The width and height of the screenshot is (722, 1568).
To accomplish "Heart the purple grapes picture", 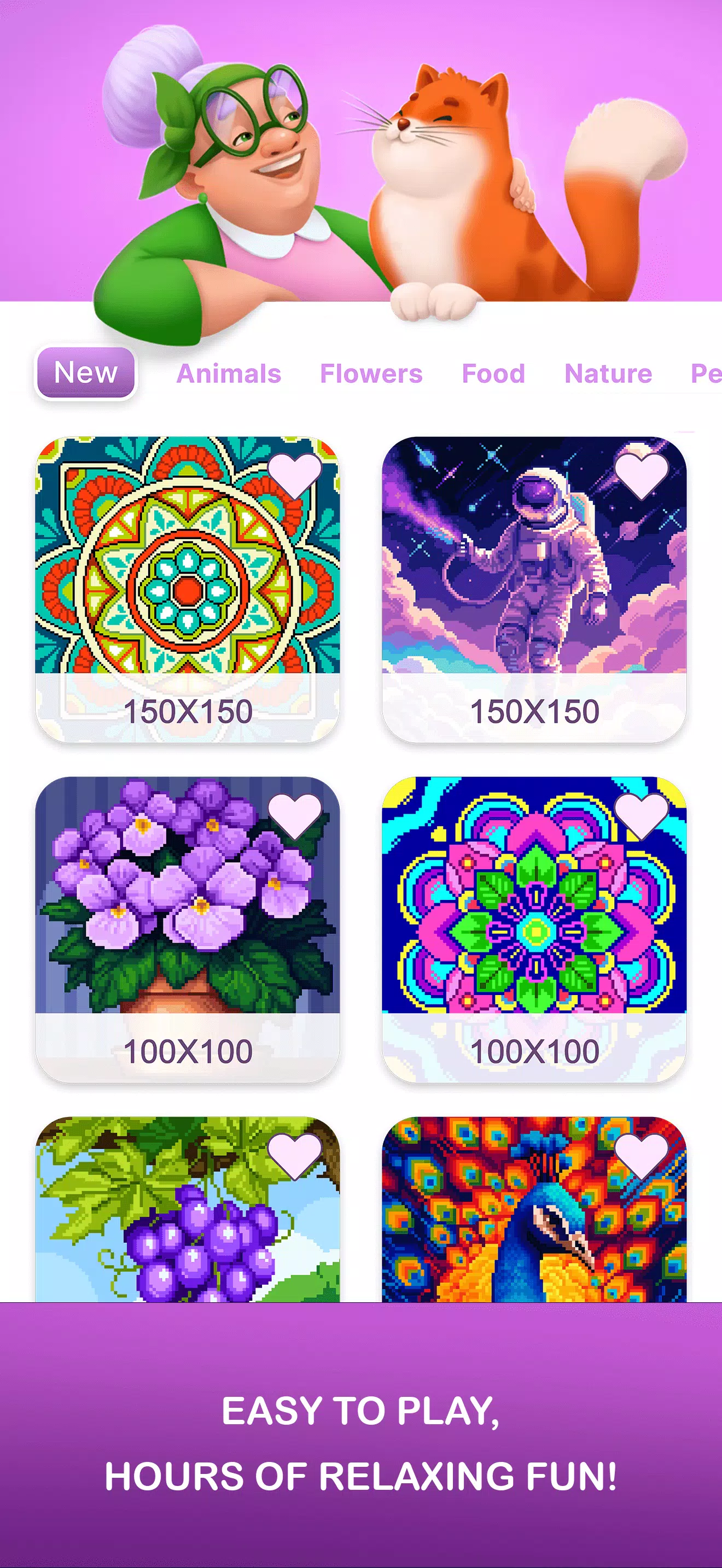I will [295, 1155].
